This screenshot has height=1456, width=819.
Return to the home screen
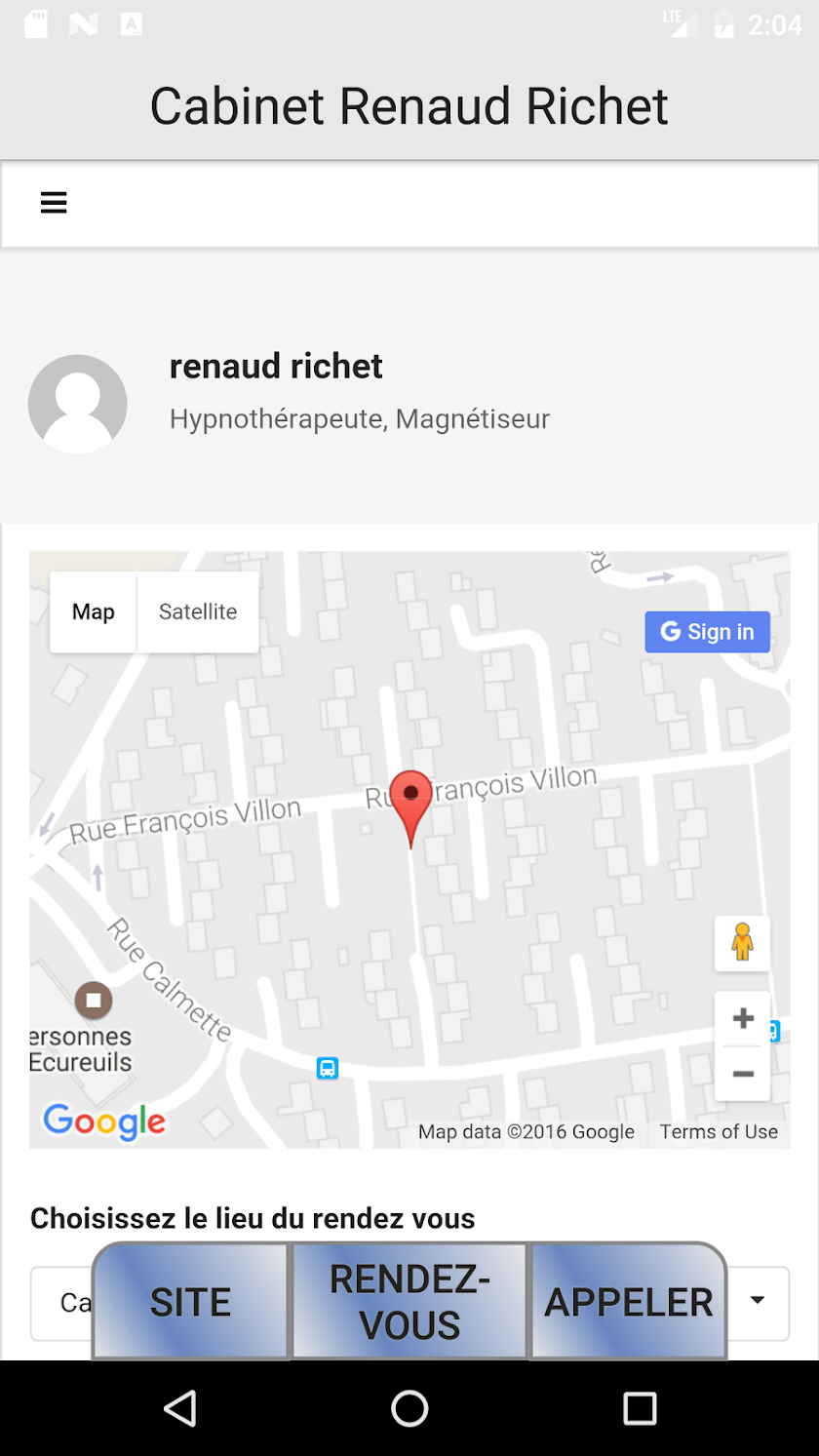(409, 1408)
